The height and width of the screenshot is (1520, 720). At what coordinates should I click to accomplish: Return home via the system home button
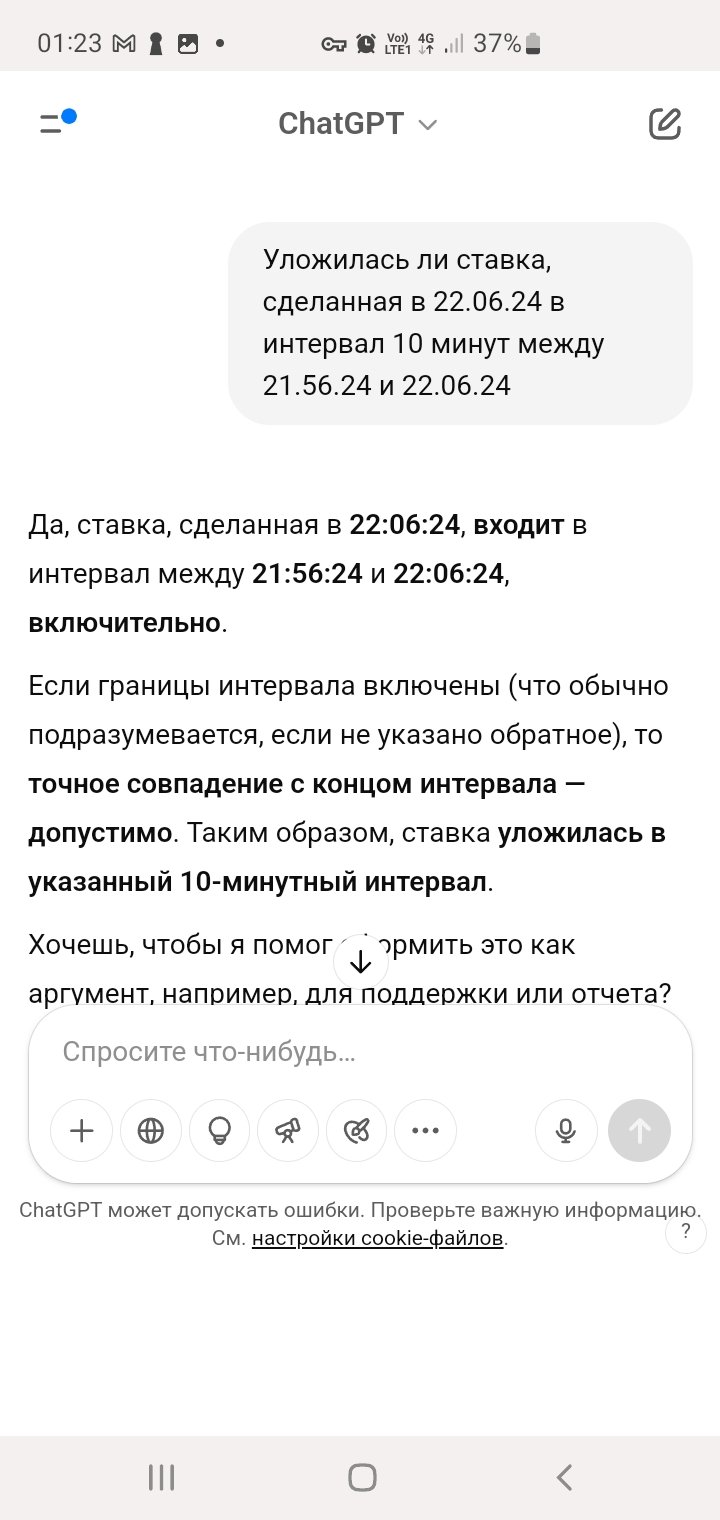[x=362, y=1477]
